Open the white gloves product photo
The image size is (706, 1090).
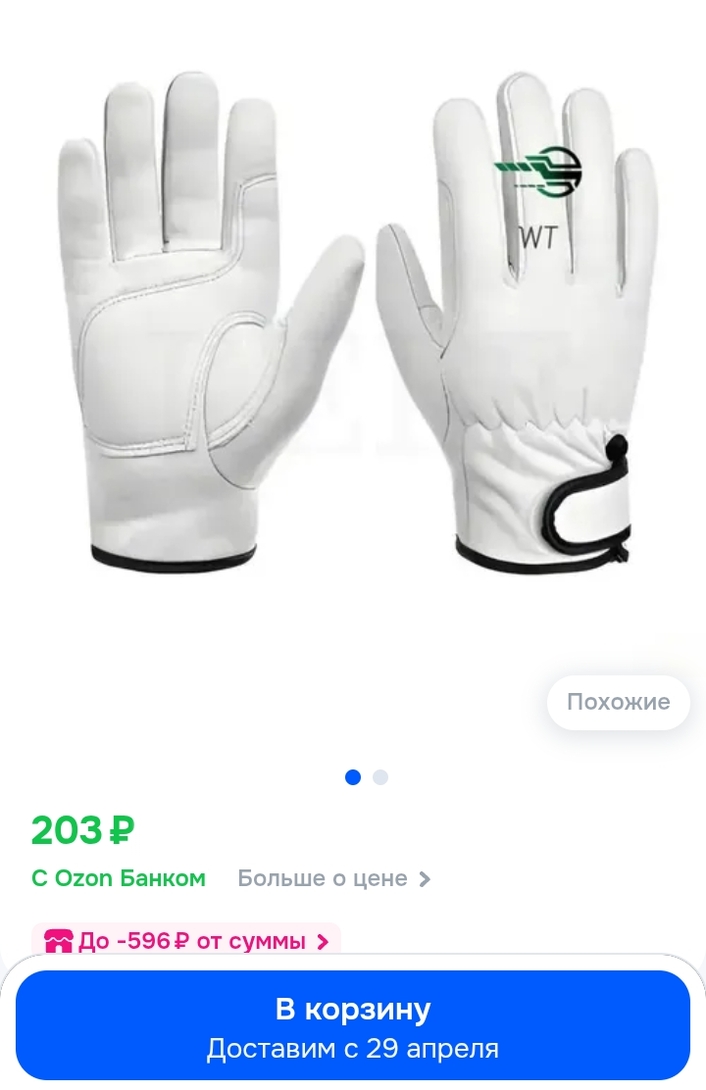[x=353, y=330]
